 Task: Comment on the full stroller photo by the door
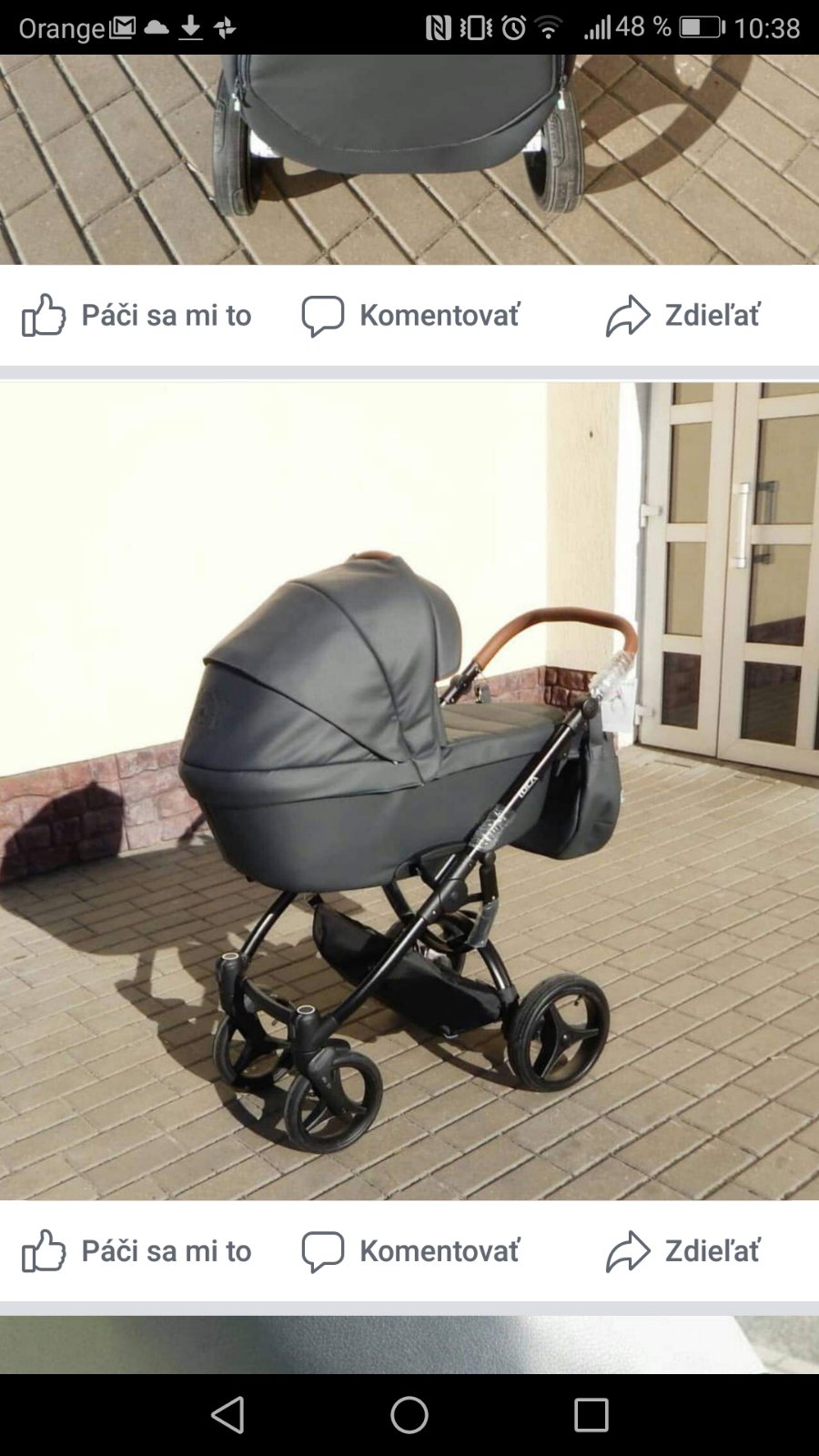tap(411, 1251)
